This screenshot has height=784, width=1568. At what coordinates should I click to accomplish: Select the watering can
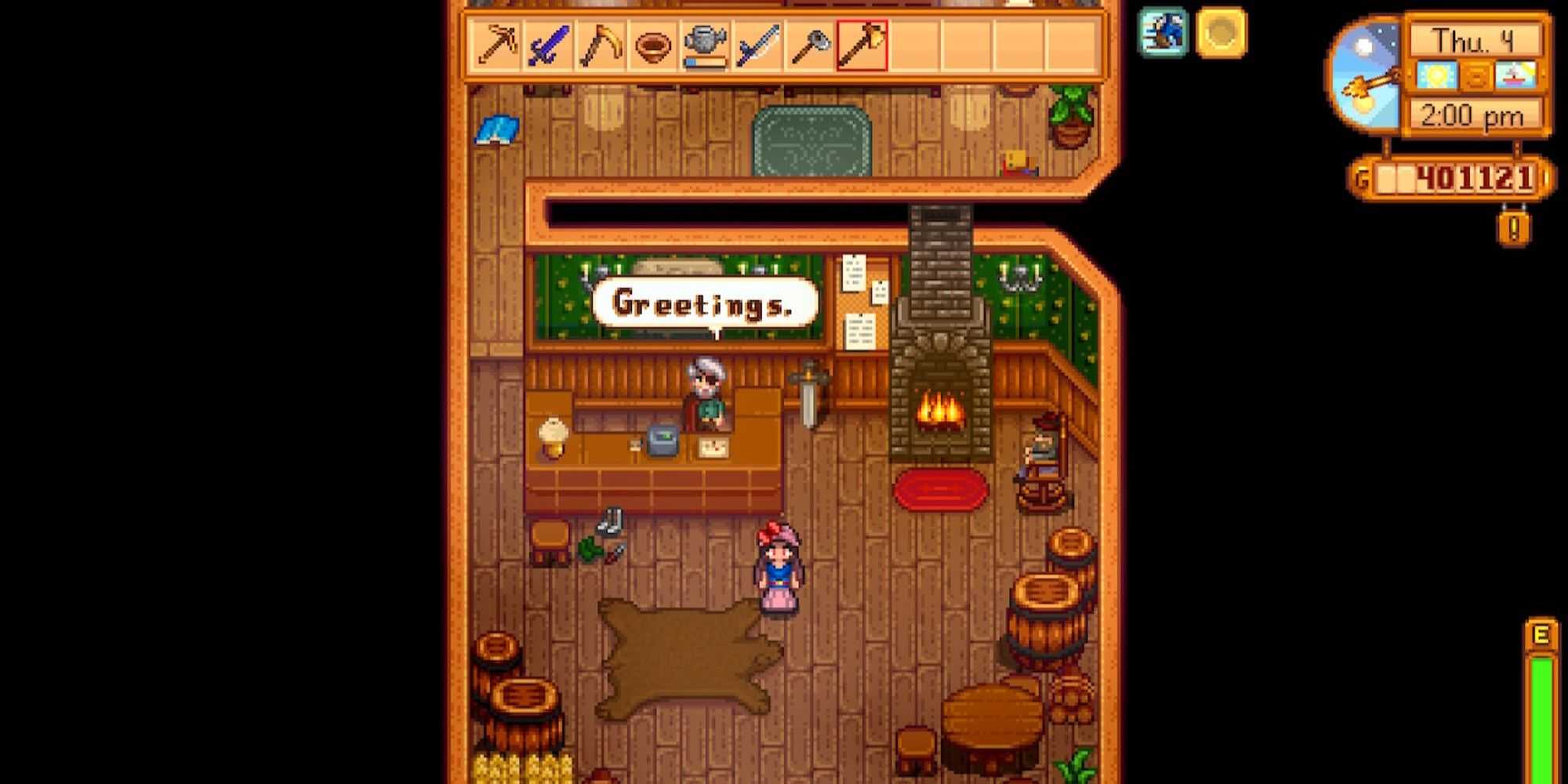tap(704, 45)
